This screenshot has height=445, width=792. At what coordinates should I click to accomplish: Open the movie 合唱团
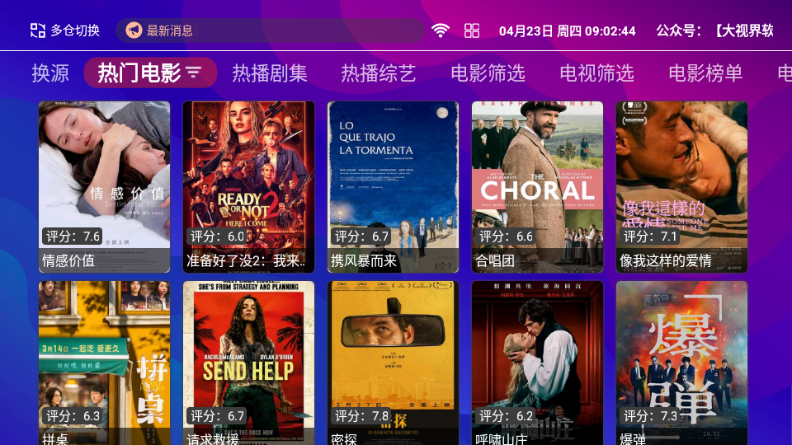537,187
